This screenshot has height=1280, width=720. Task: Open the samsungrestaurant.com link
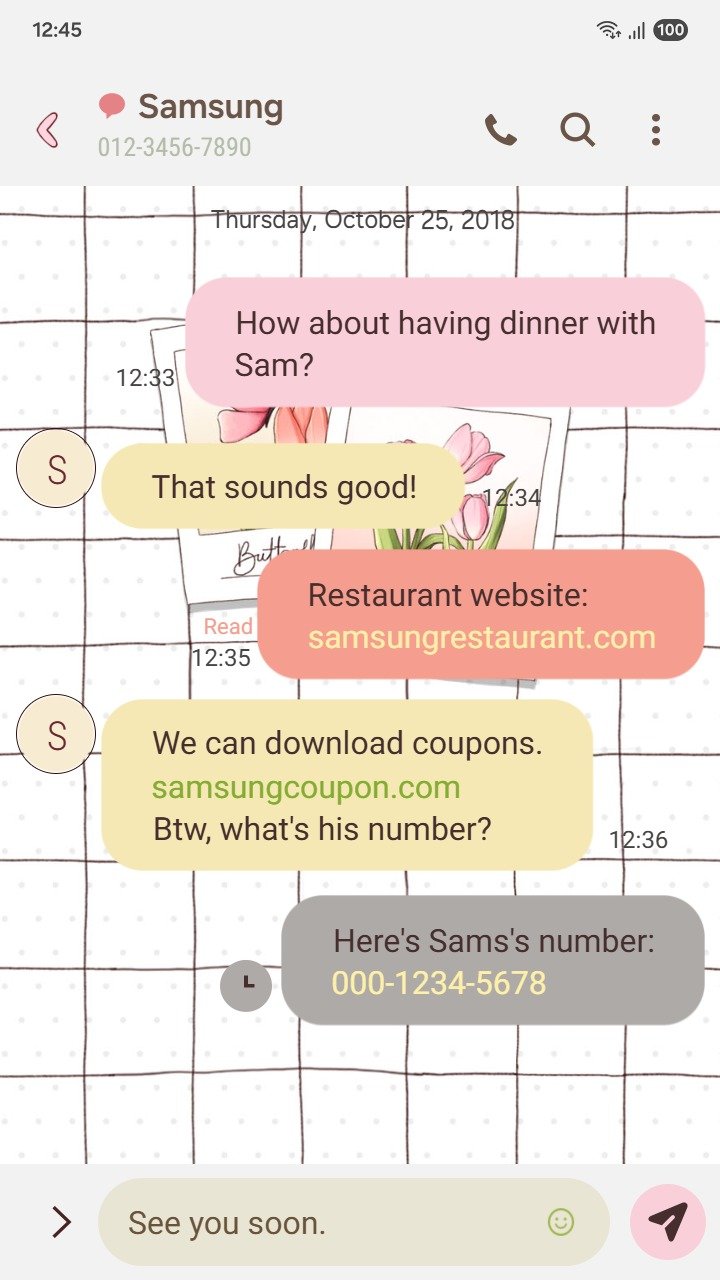click(x=481, y=638)
